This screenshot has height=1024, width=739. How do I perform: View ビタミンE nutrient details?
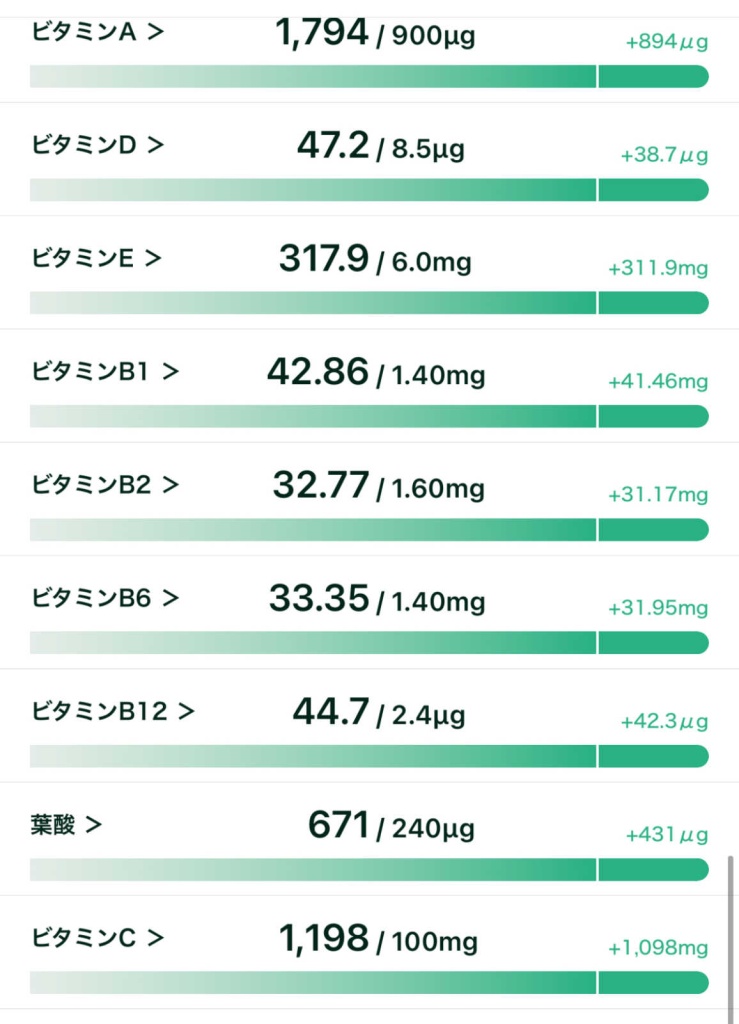(96, 258)
